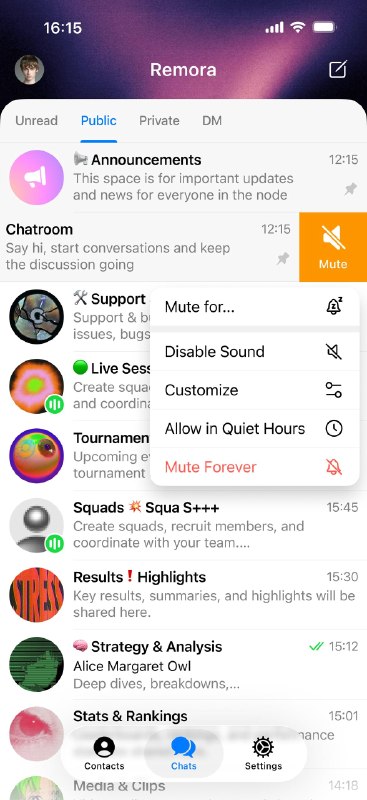The image size is (367, 800).
Task: Compose a new message
Action: tap(337, 69)
